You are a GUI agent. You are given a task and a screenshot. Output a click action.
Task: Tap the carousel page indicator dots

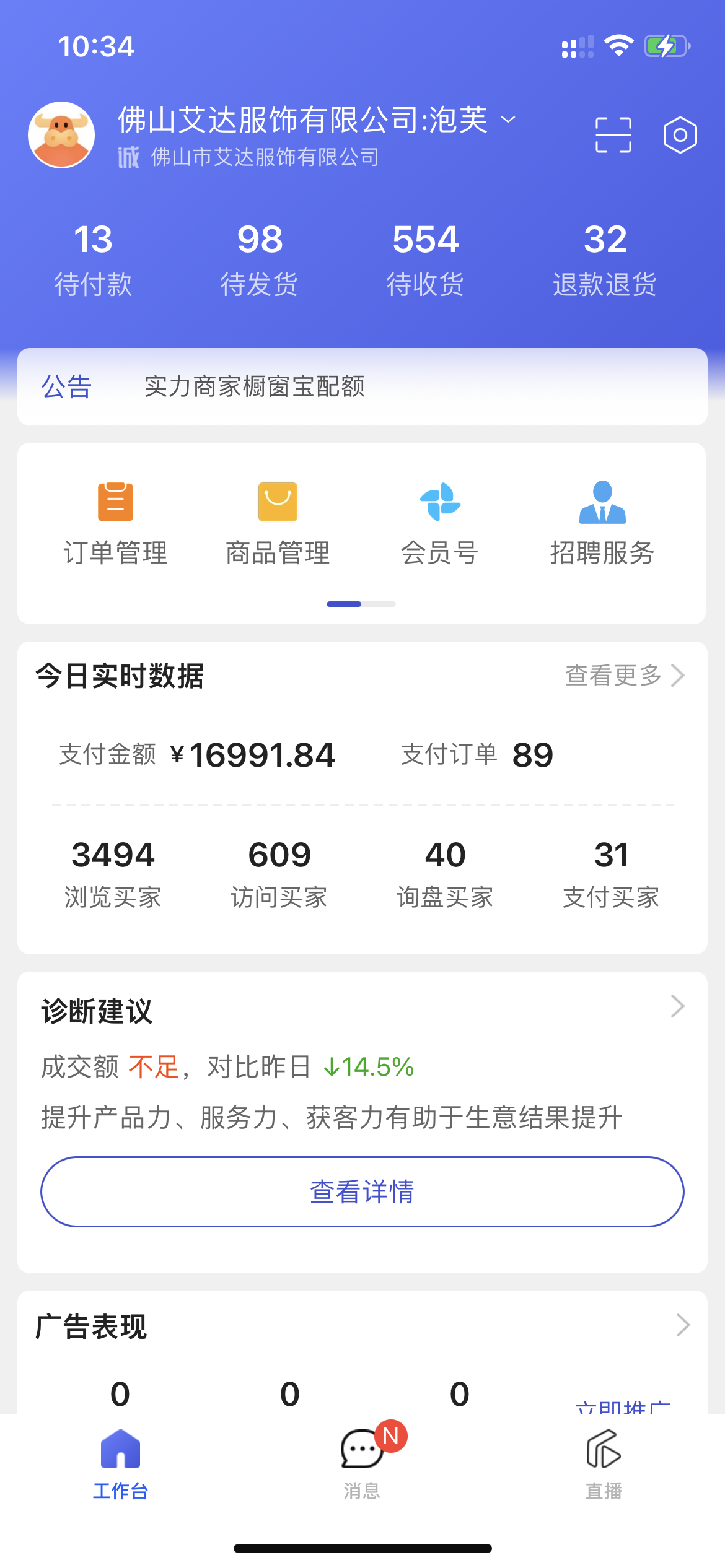pos(362,603)
